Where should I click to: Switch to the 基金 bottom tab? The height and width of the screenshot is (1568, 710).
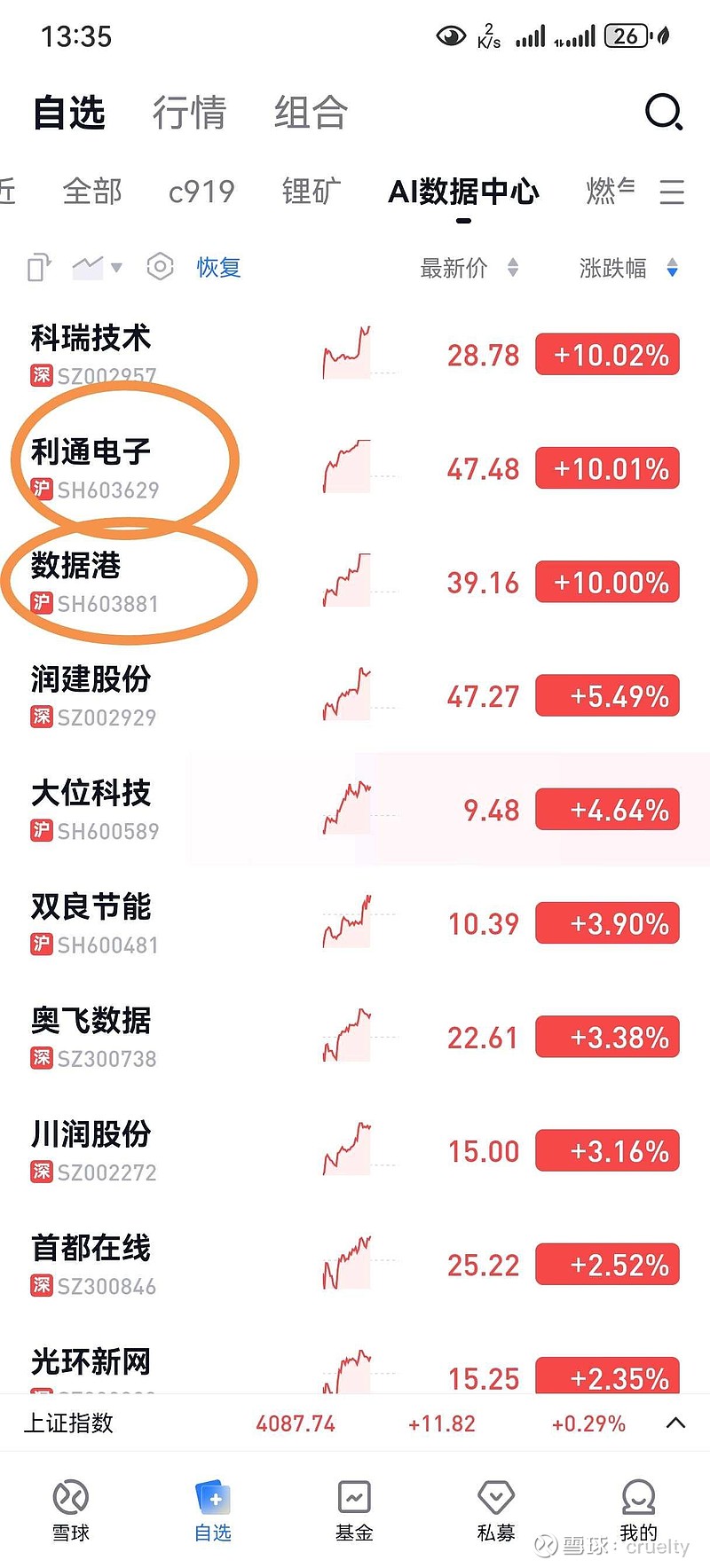[x=354, y=1509]
